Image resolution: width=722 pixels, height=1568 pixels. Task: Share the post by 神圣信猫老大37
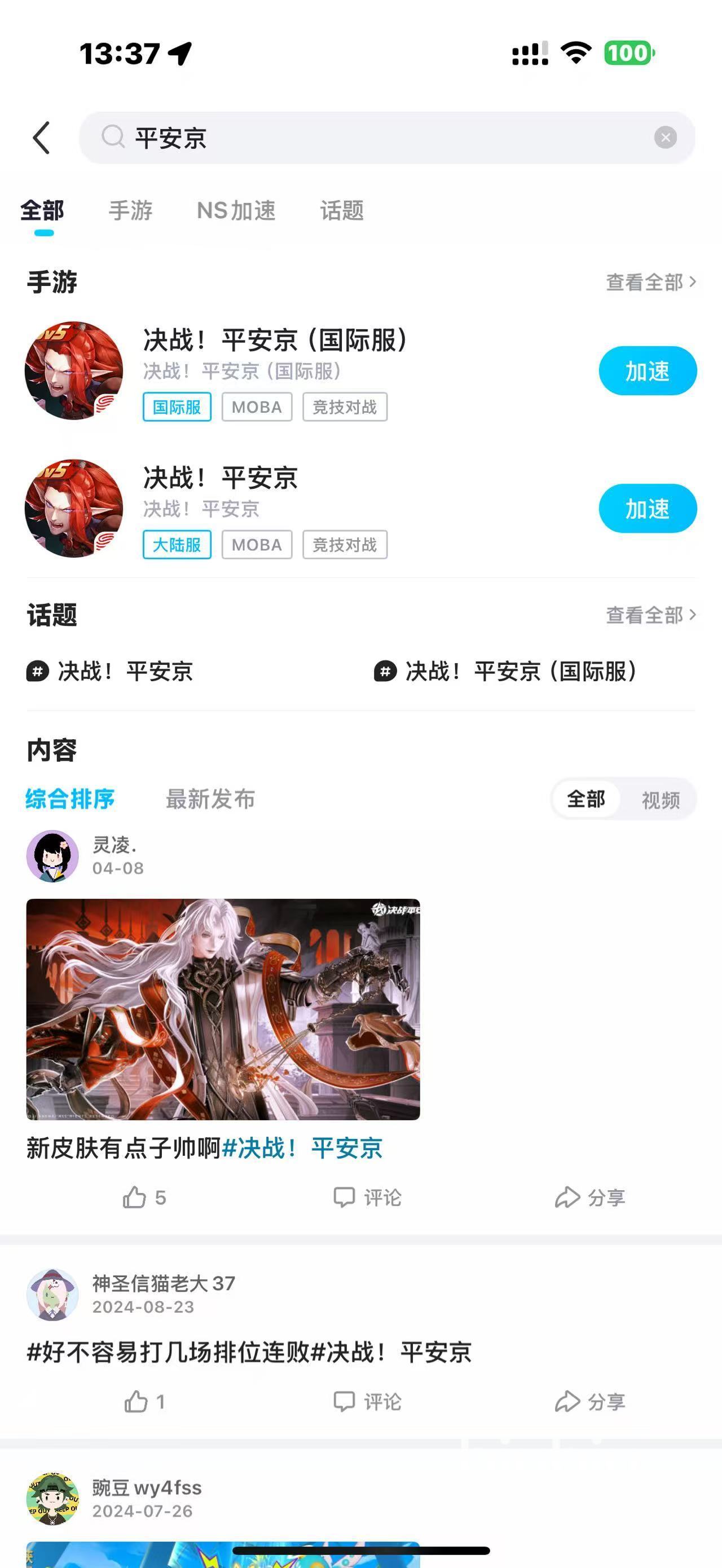tap(589, 1401)
